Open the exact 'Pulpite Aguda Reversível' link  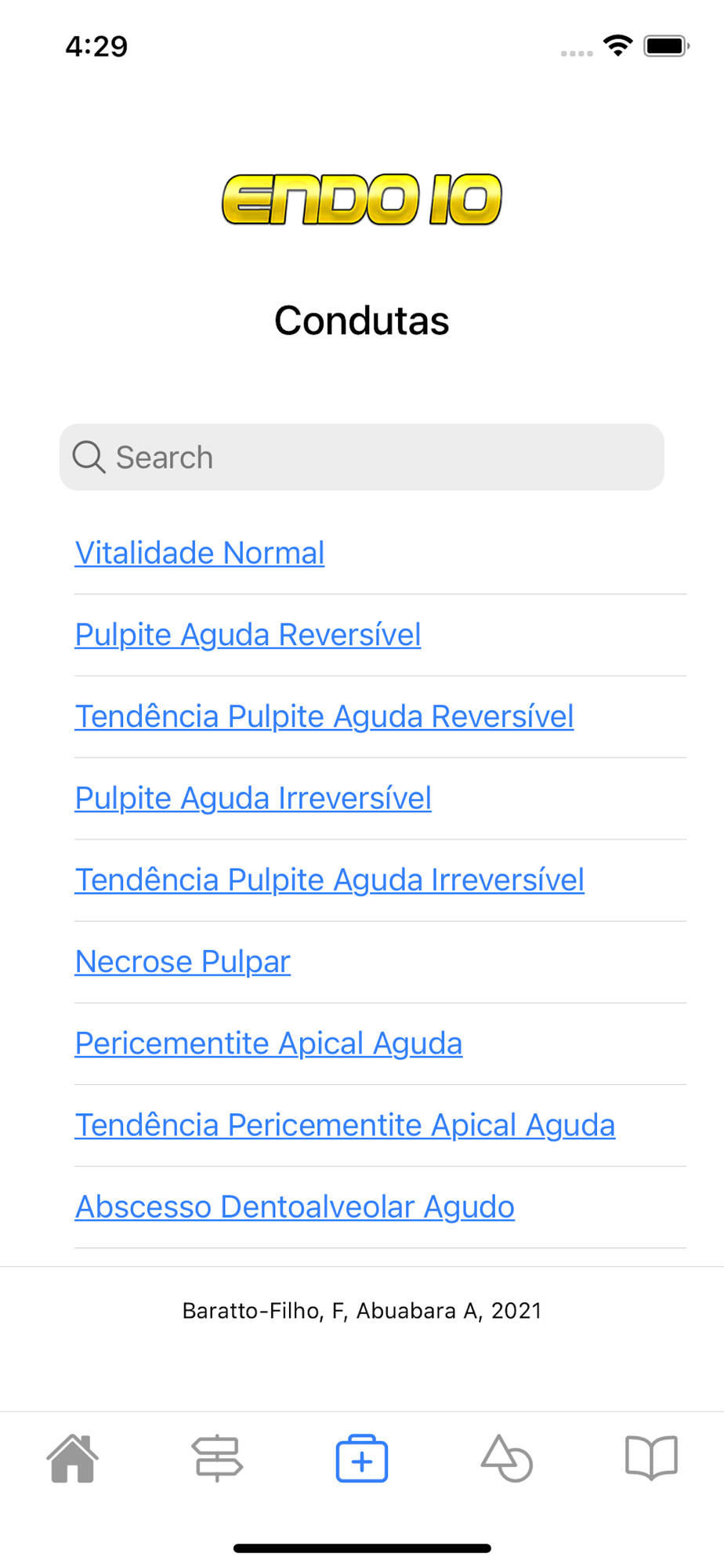click(248, 635)
